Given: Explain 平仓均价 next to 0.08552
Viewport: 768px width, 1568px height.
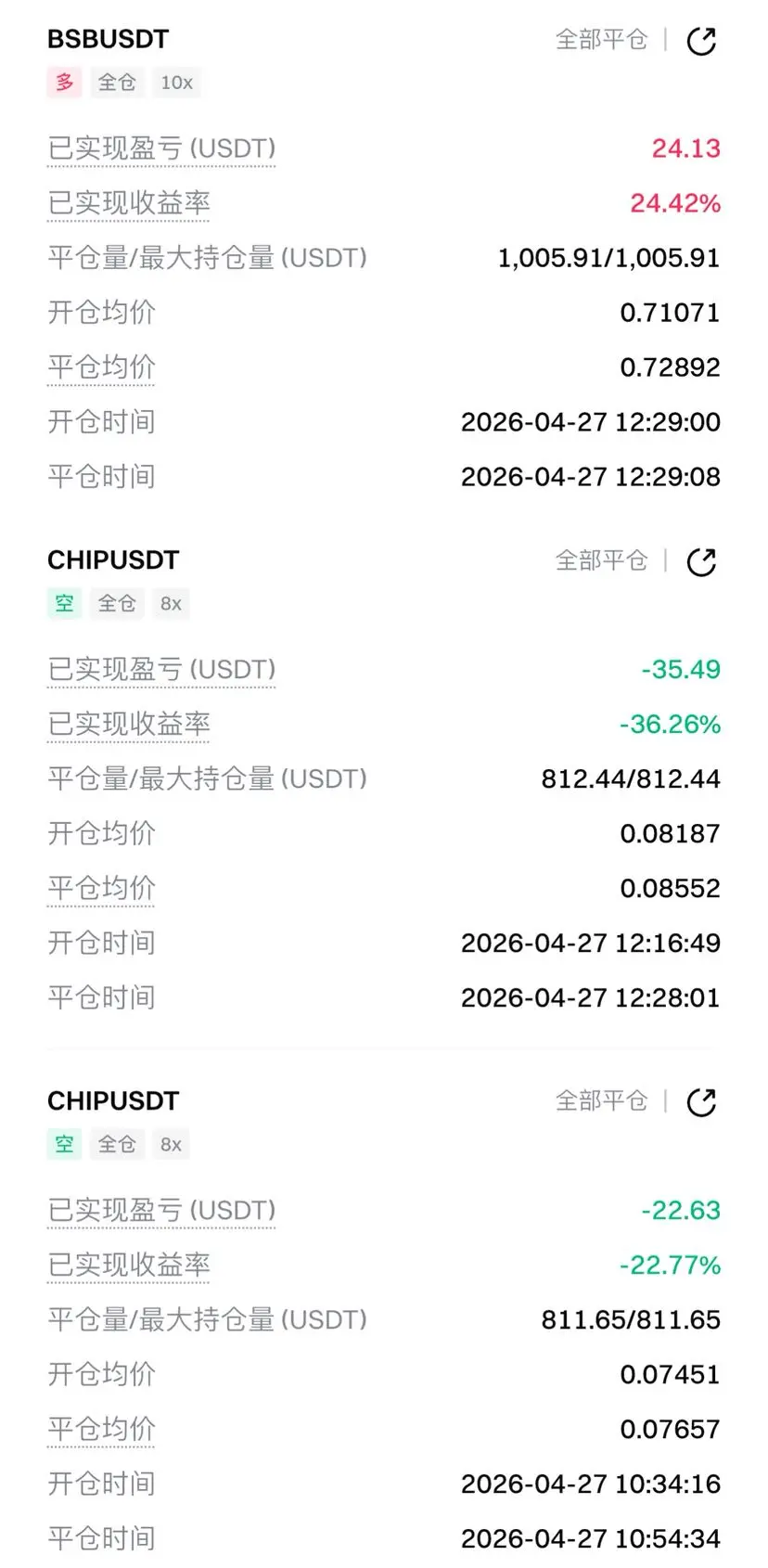Looking at the screenshot, I should [x=101, y=889].
